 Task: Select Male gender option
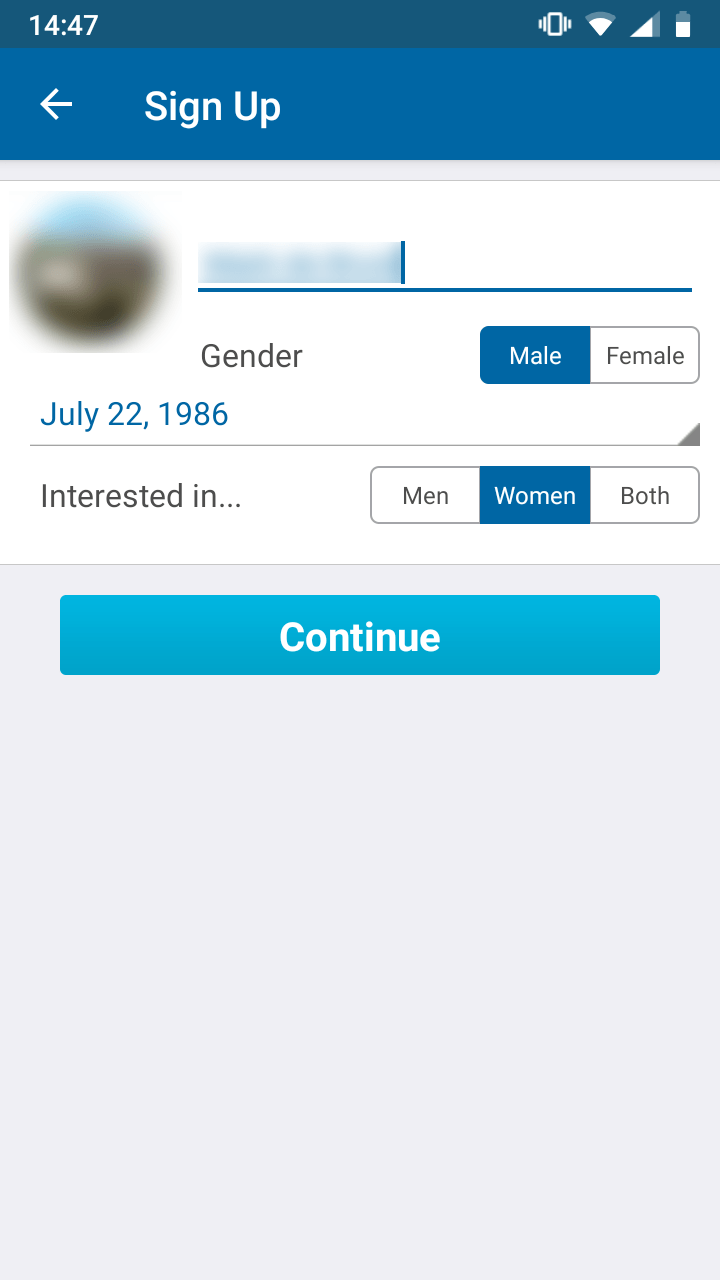click(535, 355)
